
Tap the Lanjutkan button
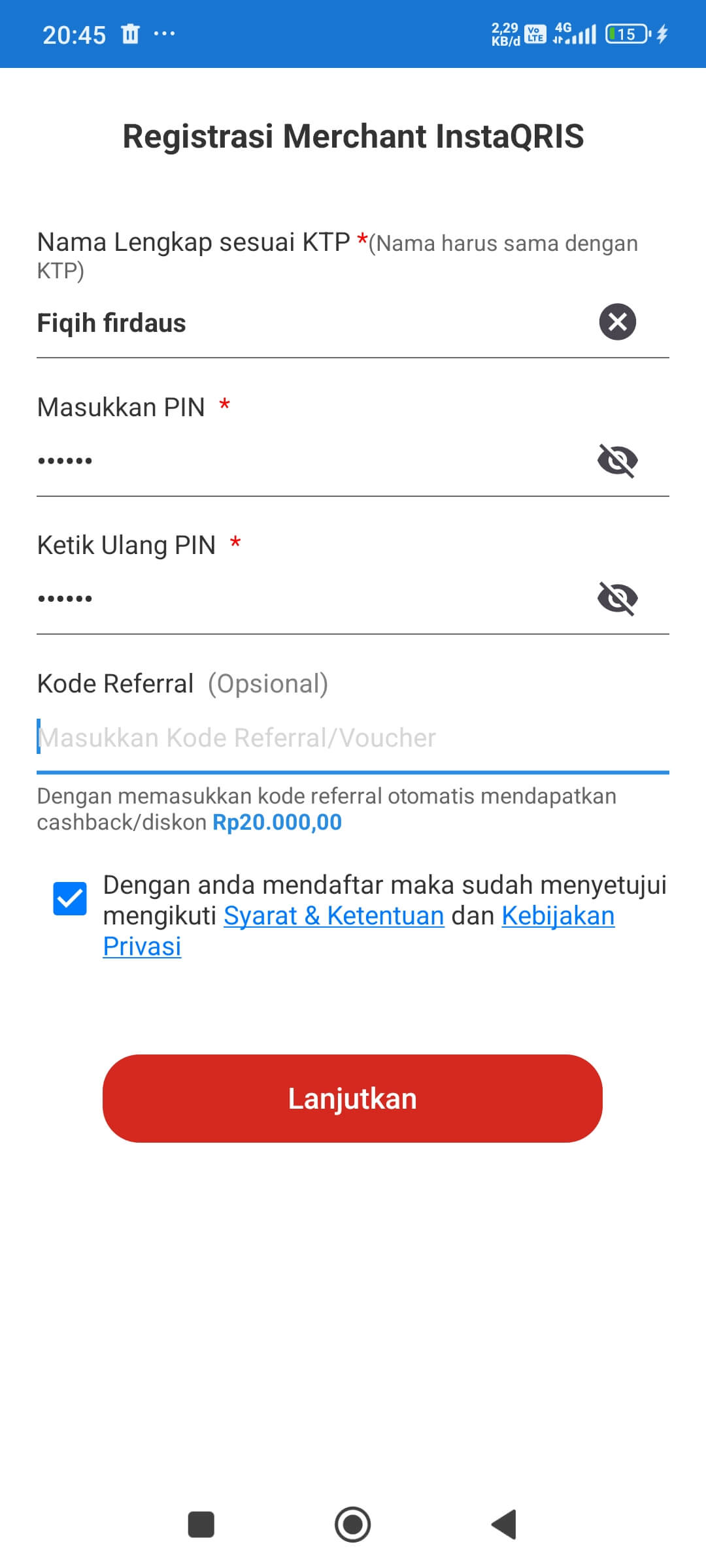click(352, 1098)
